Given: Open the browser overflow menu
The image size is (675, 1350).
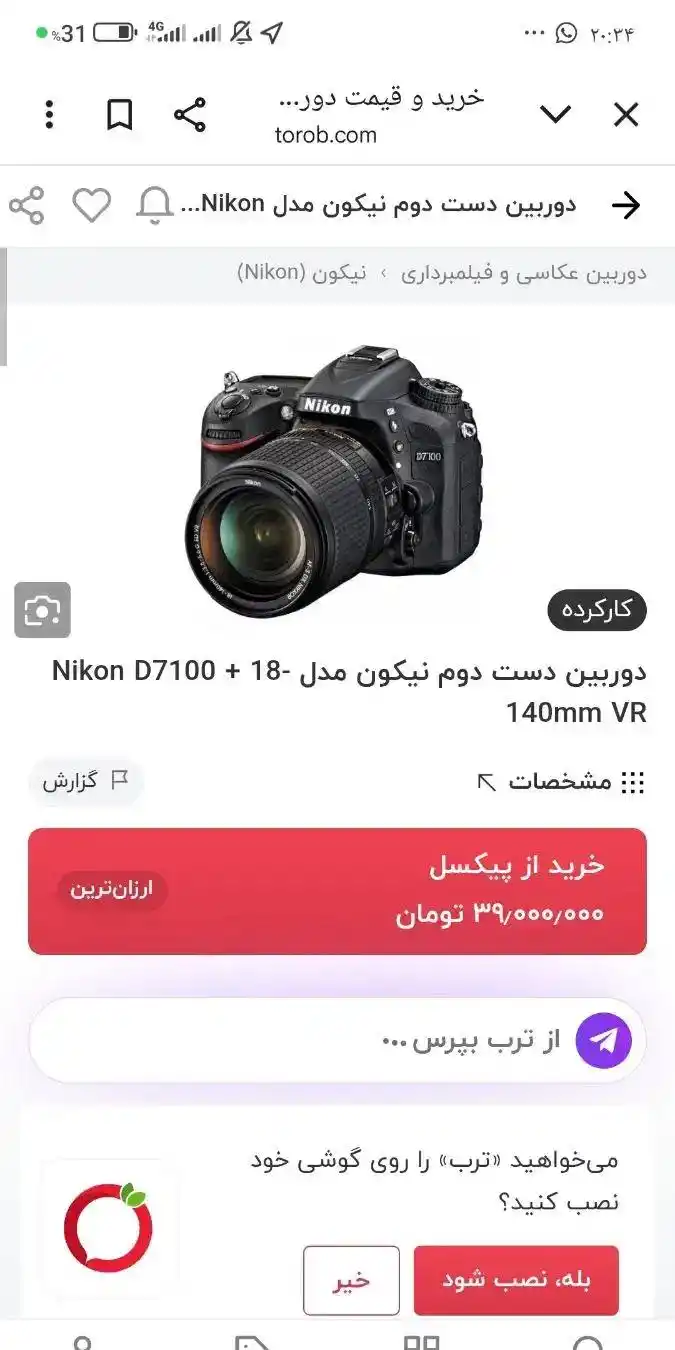Looking at the screenshot, I should (49, 115).
